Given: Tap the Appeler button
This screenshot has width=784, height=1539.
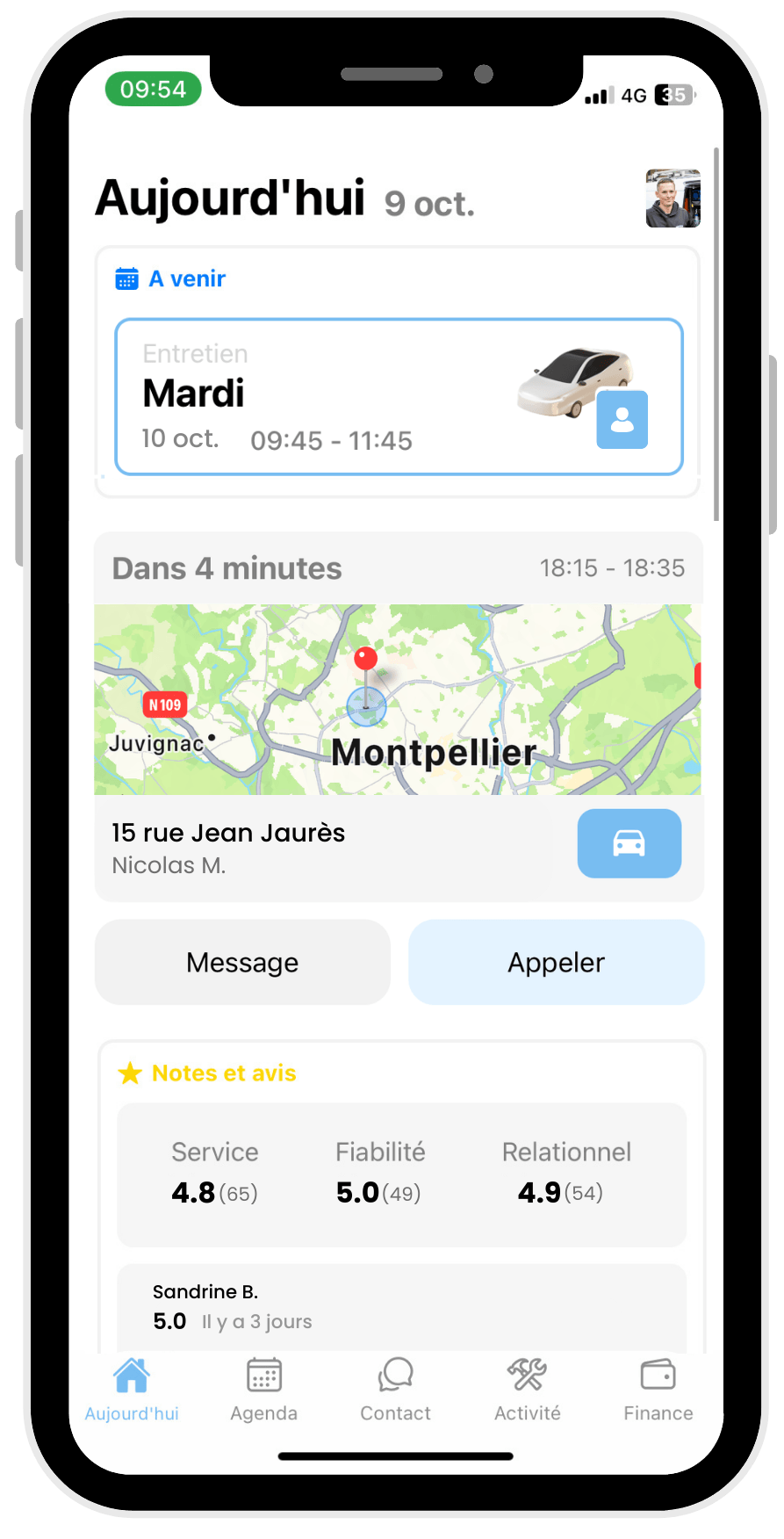Looking at the screenshot, I should [555, 962].
